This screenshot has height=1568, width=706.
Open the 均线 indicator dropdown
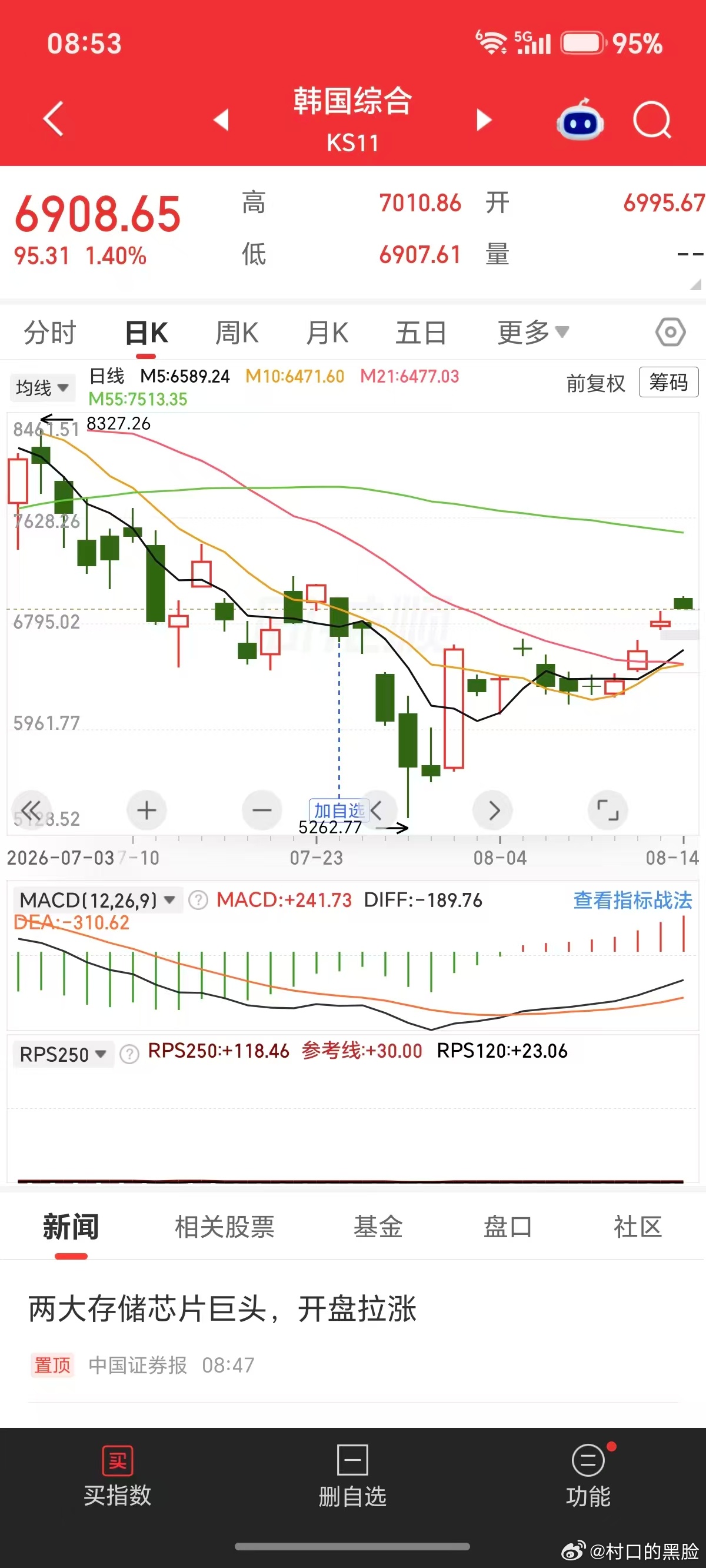(x=42, y=388)
